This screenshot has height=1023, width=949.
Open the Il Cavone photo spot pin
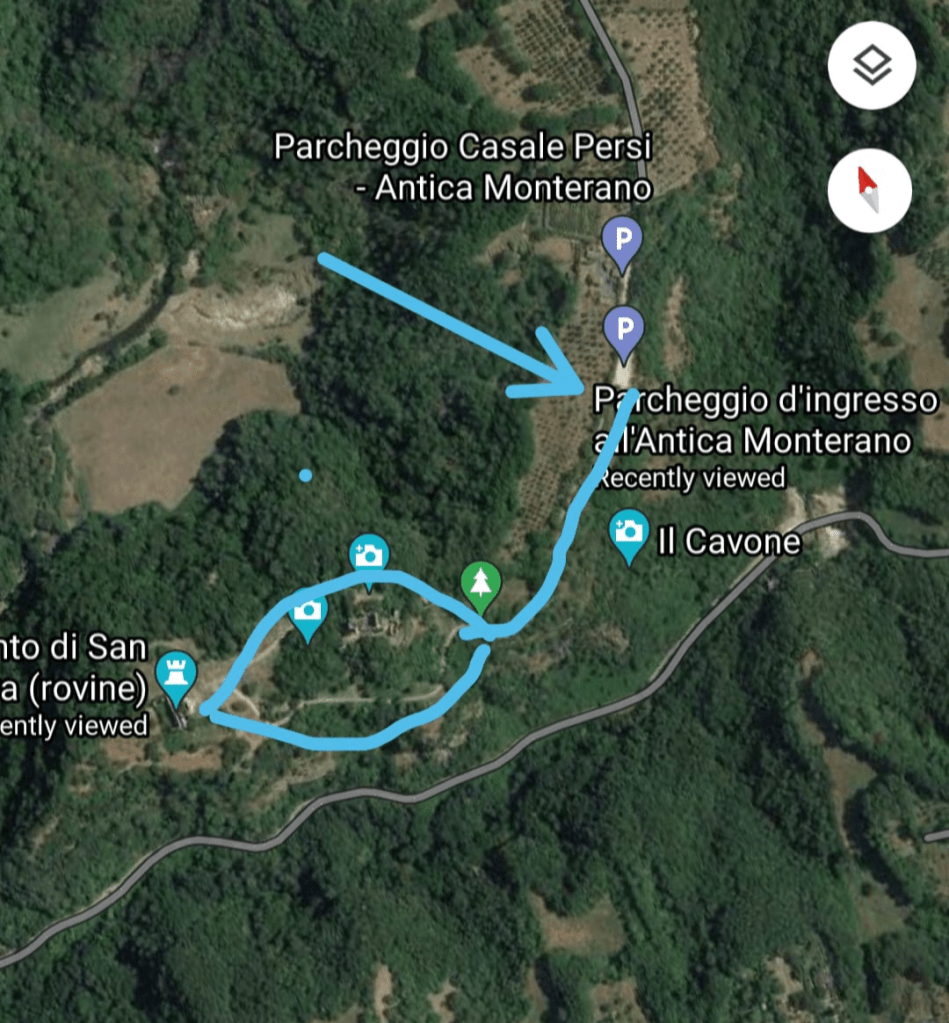629,532
